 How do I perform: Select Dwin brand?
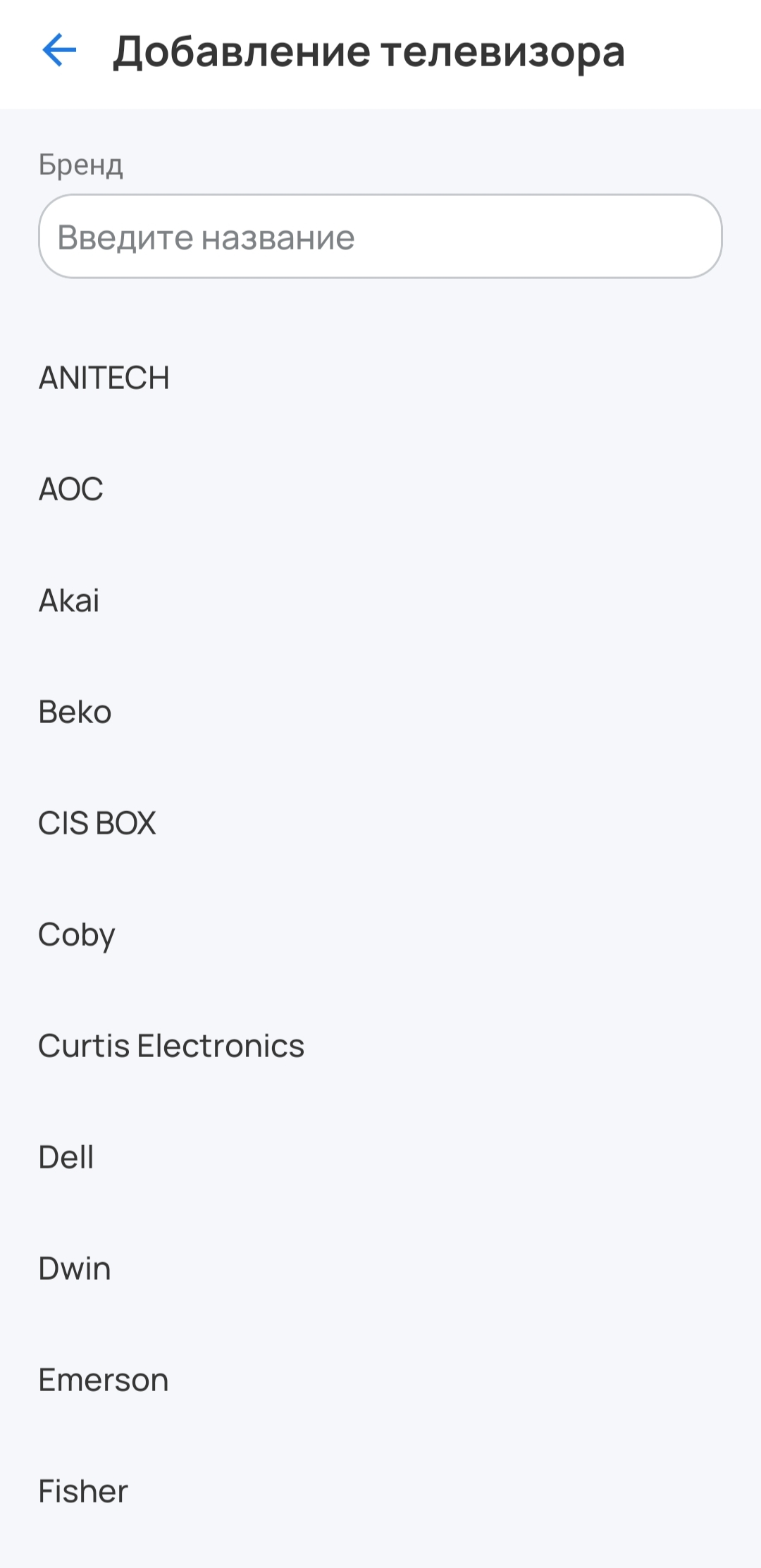tap(75, 1269)
